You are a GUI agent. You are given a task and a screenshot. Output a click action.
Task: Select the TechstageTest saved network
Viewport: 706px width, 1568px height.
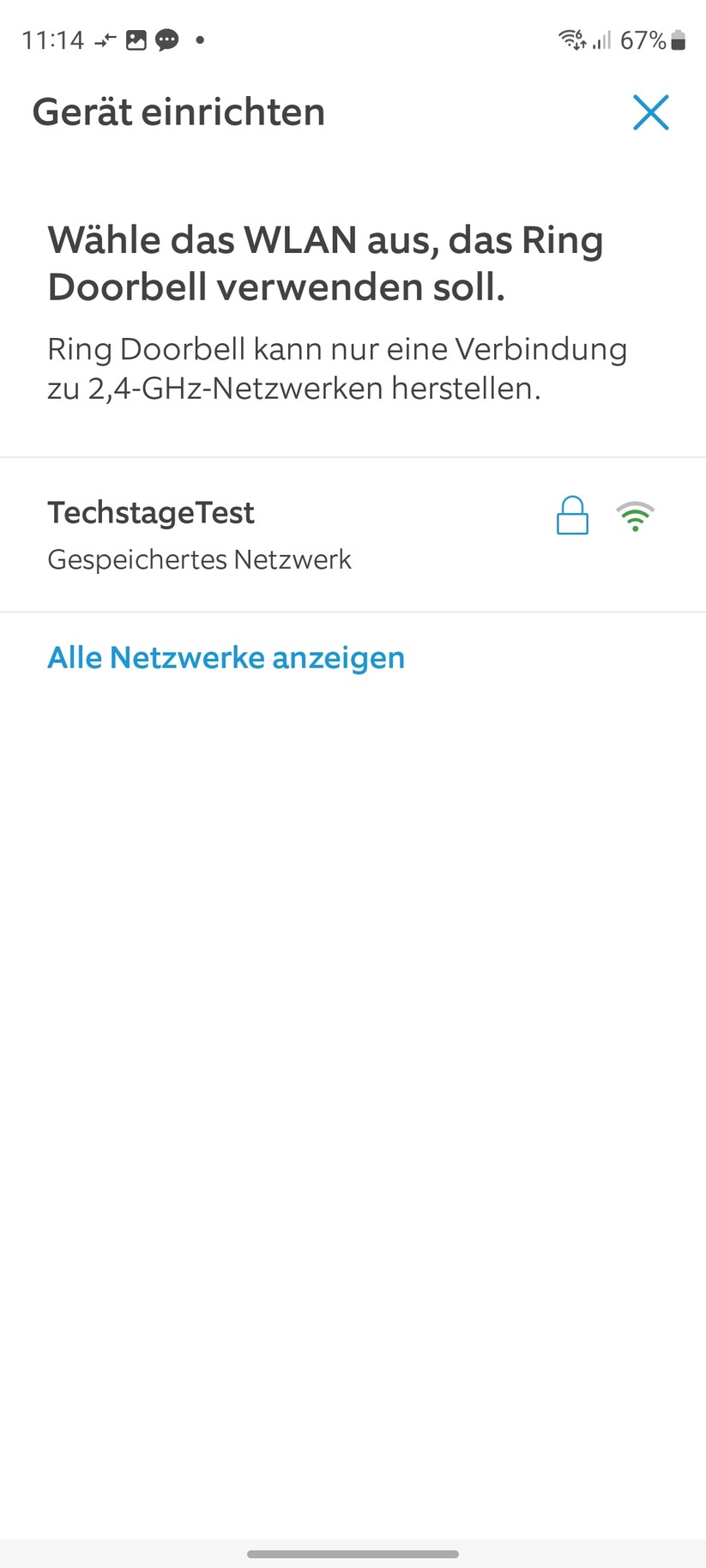tap(150, 513)
